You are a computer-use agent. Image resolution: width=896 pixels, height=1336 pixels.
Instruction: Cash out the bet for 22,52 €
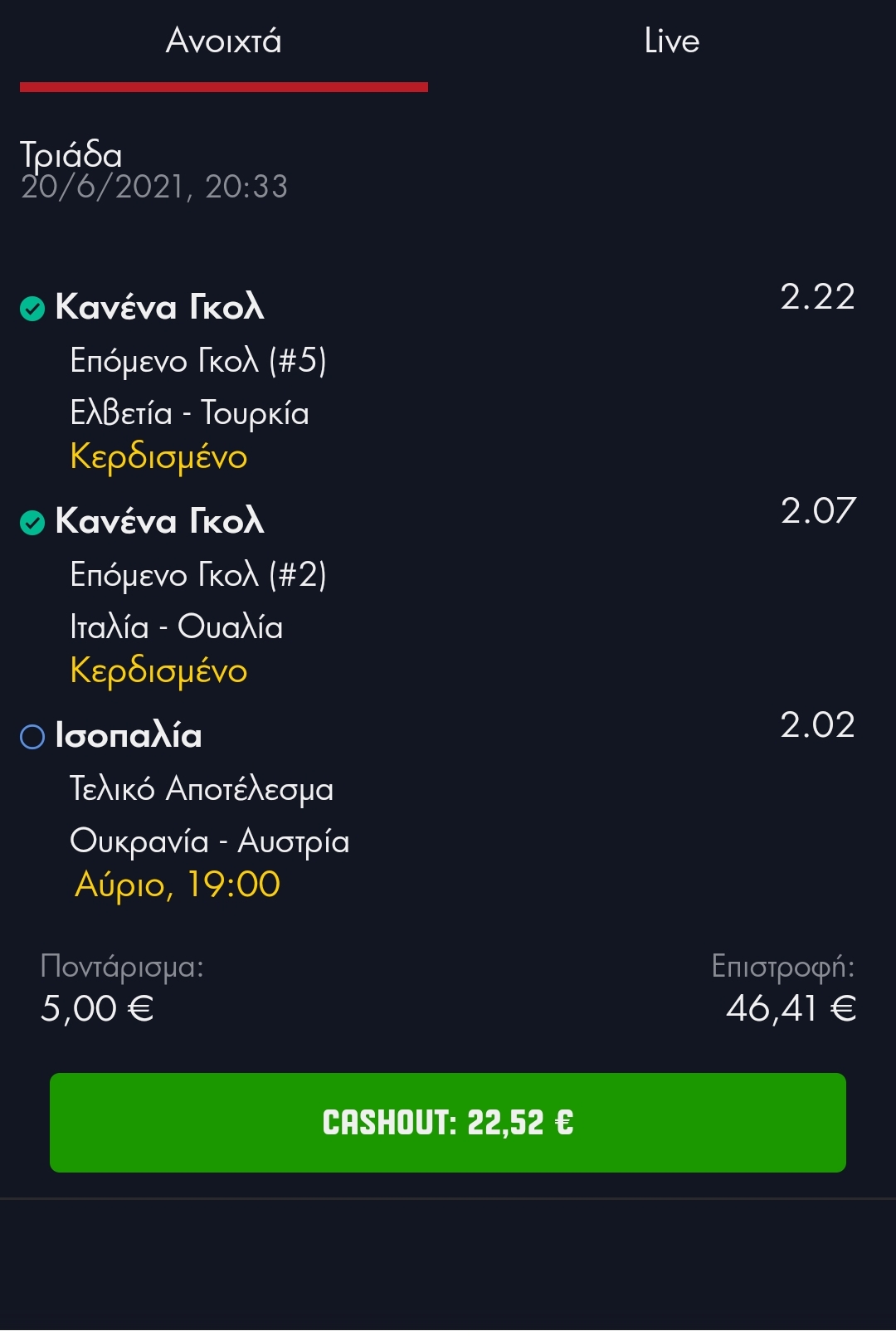pyautogui.click(x=448, y=1122)
